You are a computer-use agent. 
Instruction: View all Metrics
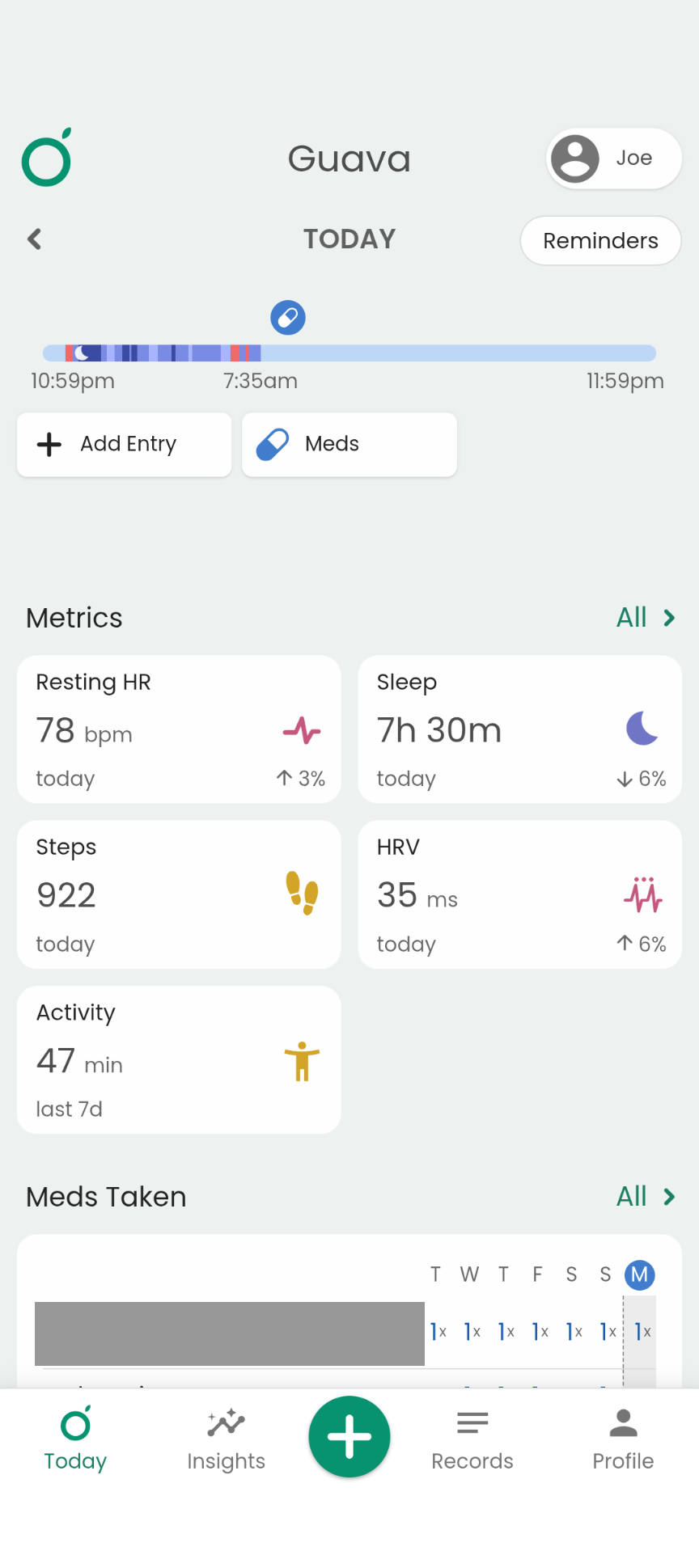pos(645,618)
